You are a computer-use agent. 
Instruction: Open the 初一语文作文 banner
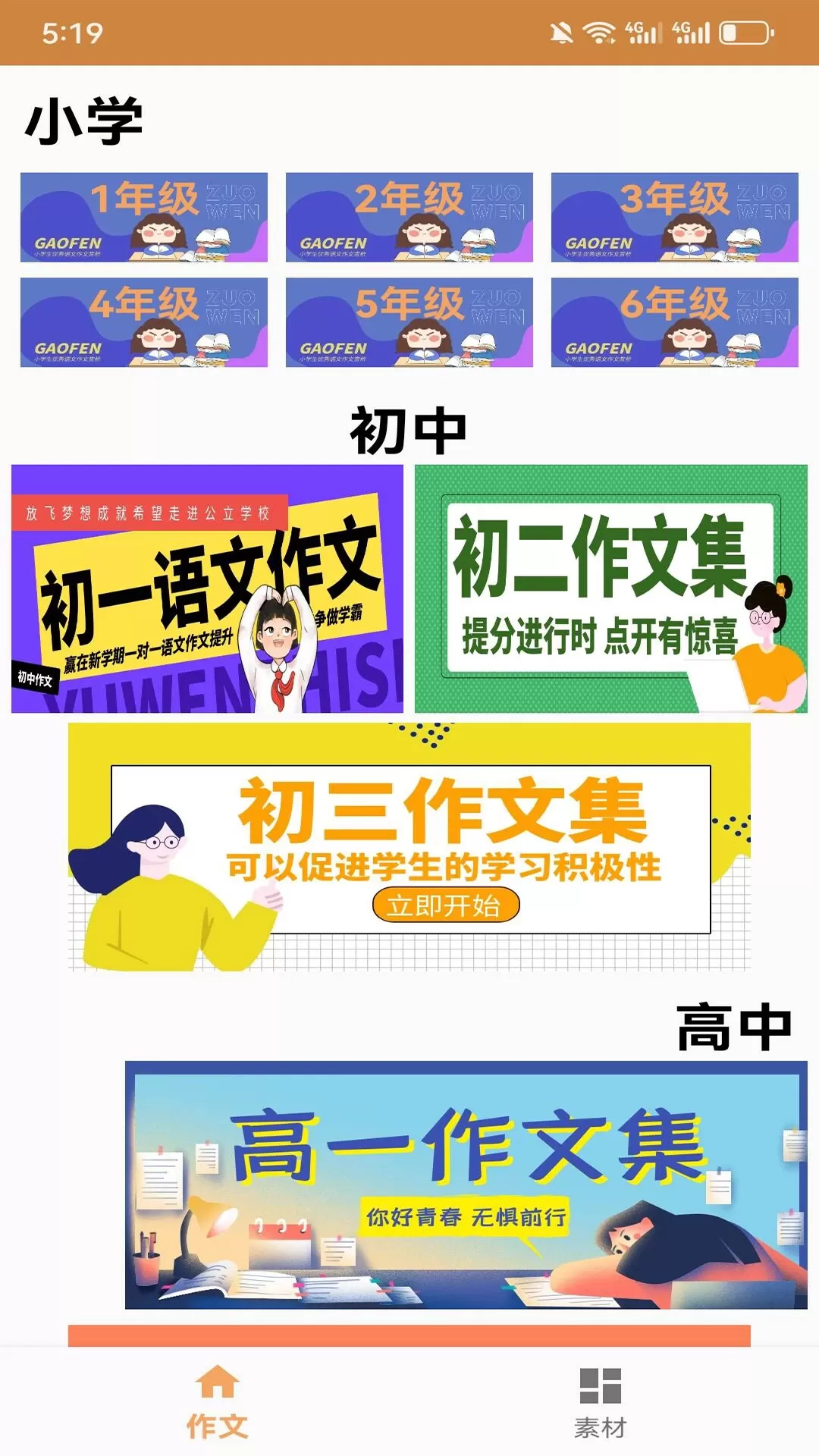click(207, 589)
